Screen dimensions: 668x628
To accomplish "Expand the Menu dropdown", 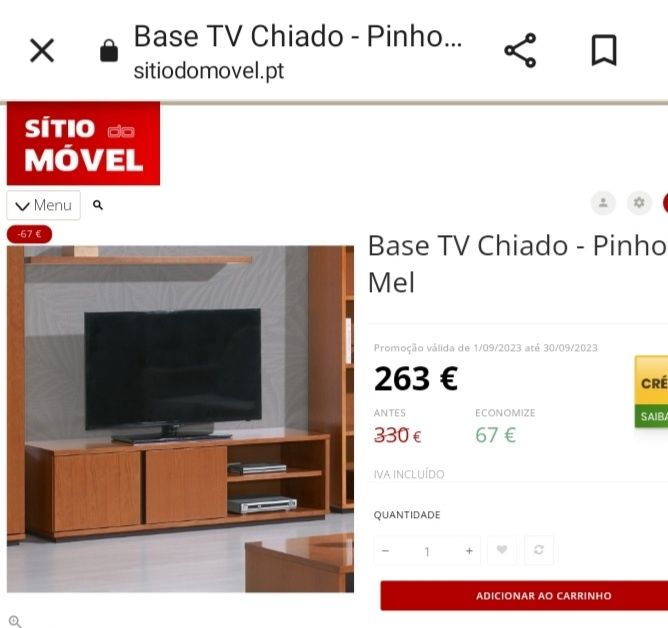I will point(44,205).
